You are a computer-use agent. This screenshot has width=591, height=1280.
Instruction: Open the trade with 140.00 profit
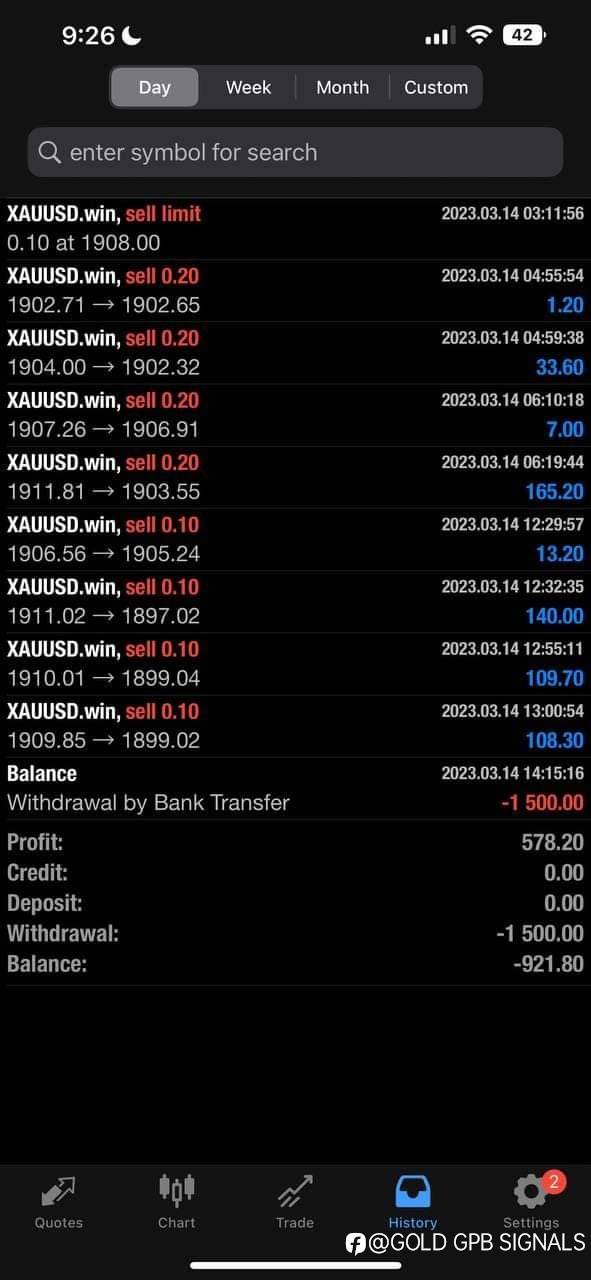[x=295, y=601]
